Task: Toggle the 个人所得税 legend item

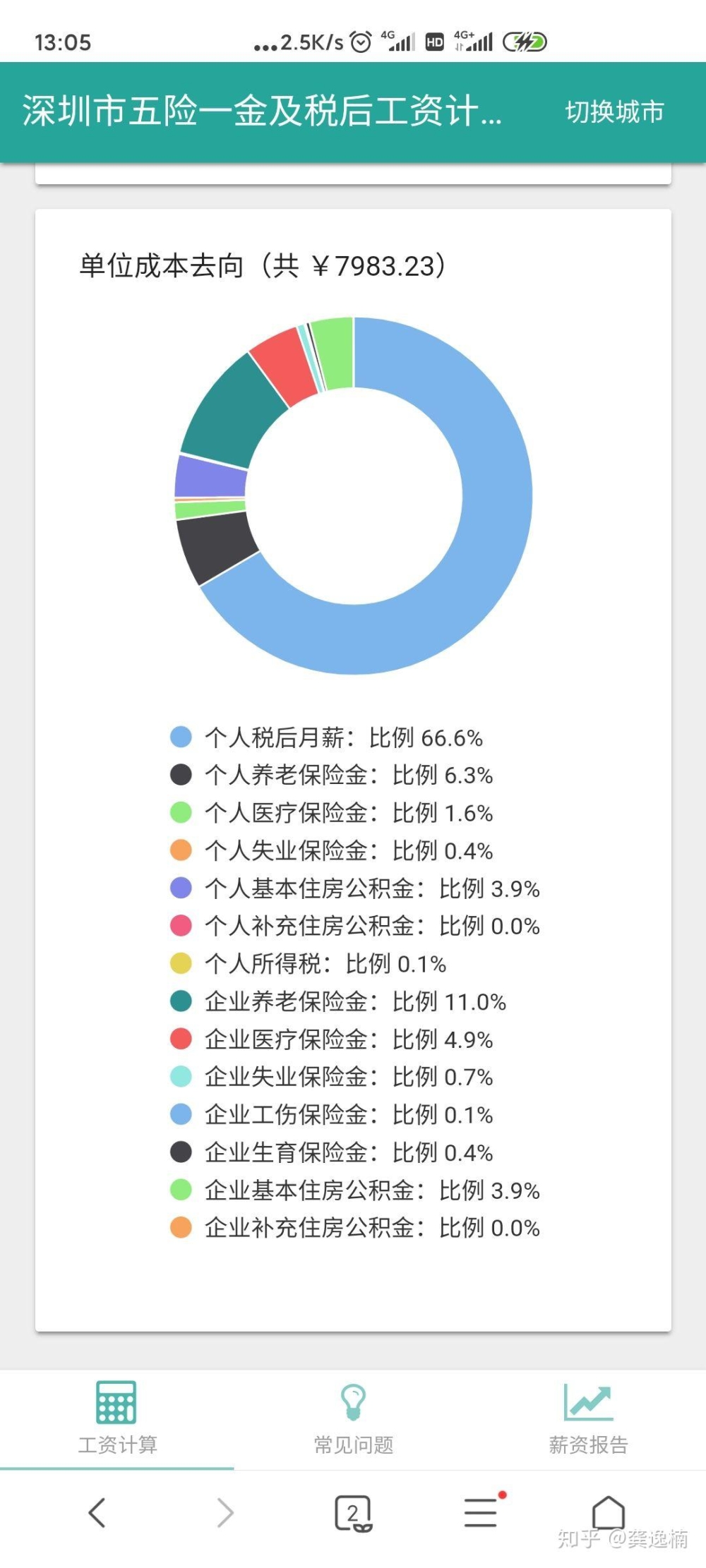Action: [308, 963]
